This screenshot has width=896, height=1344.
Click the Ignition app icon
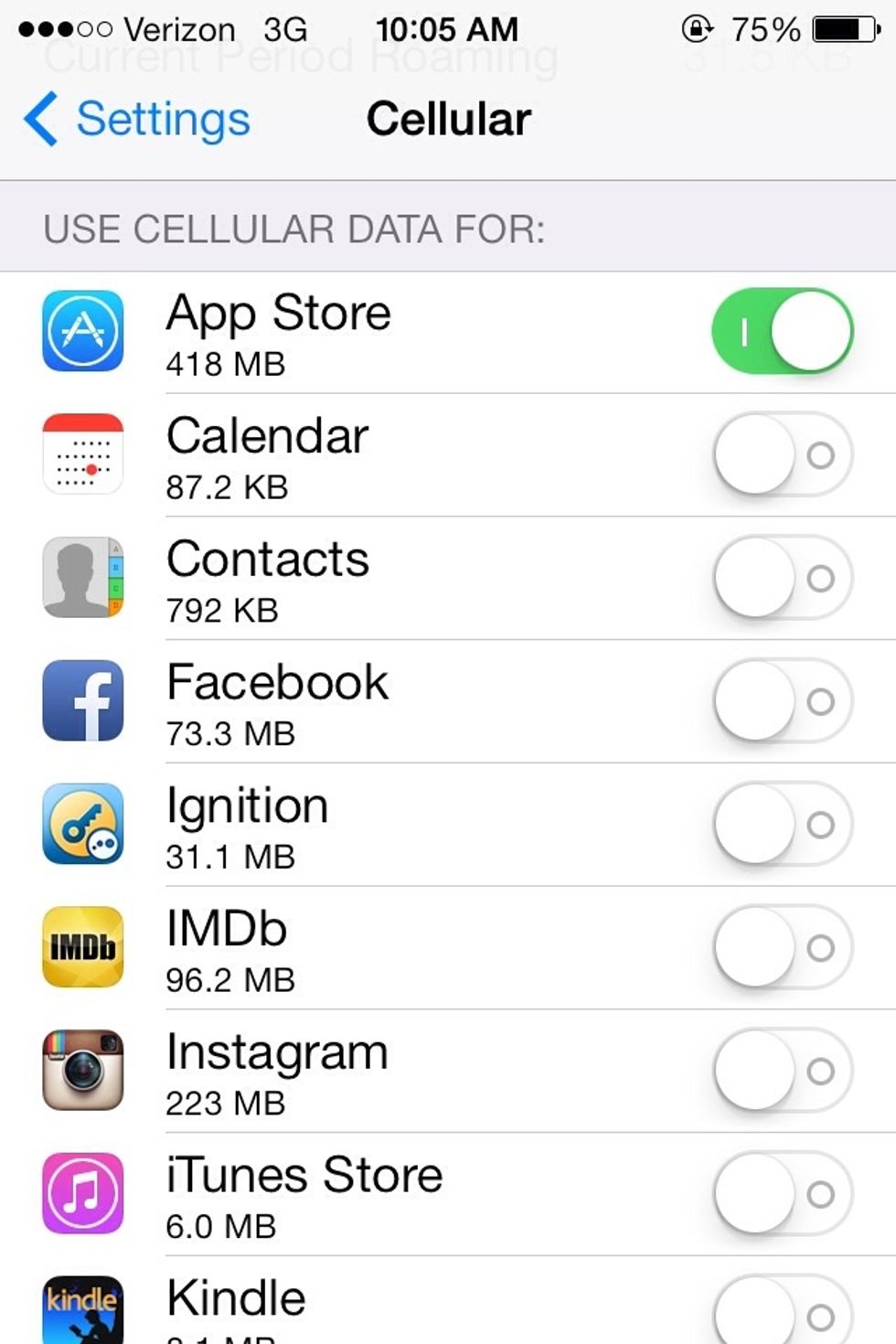point(82,824)
